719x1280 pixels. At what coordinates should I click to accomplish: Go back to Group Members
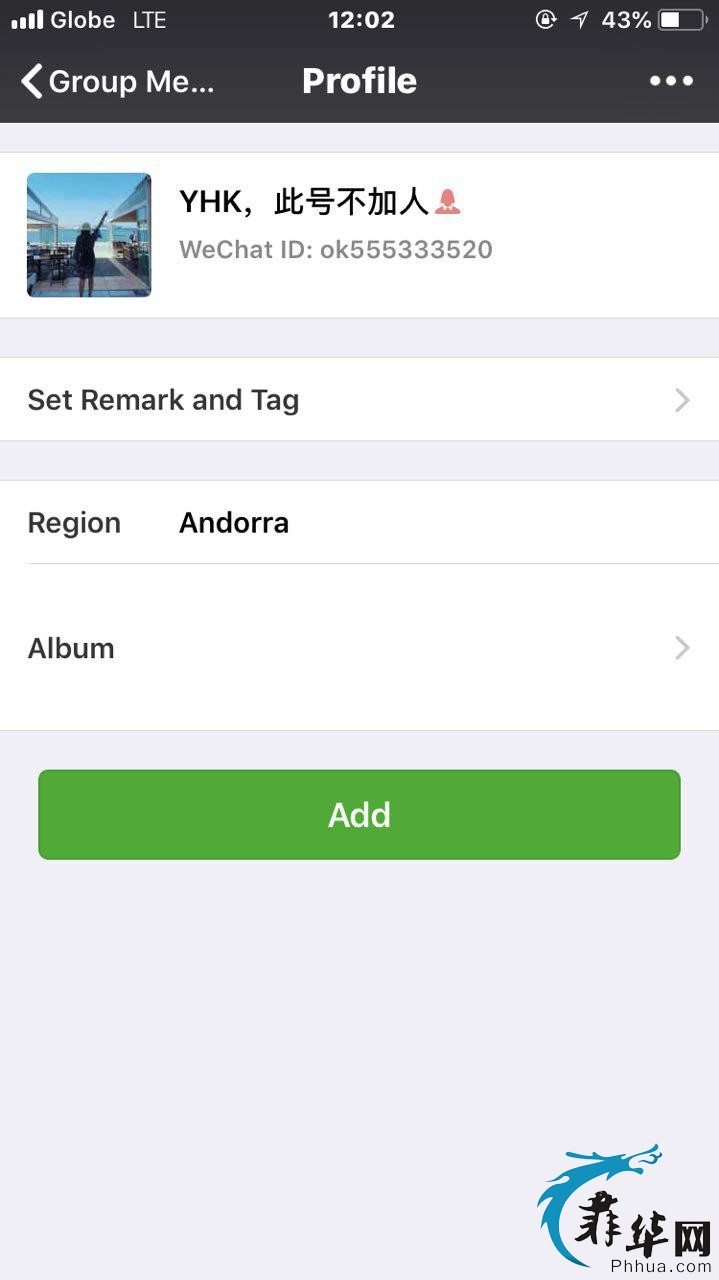pos(118,81)
